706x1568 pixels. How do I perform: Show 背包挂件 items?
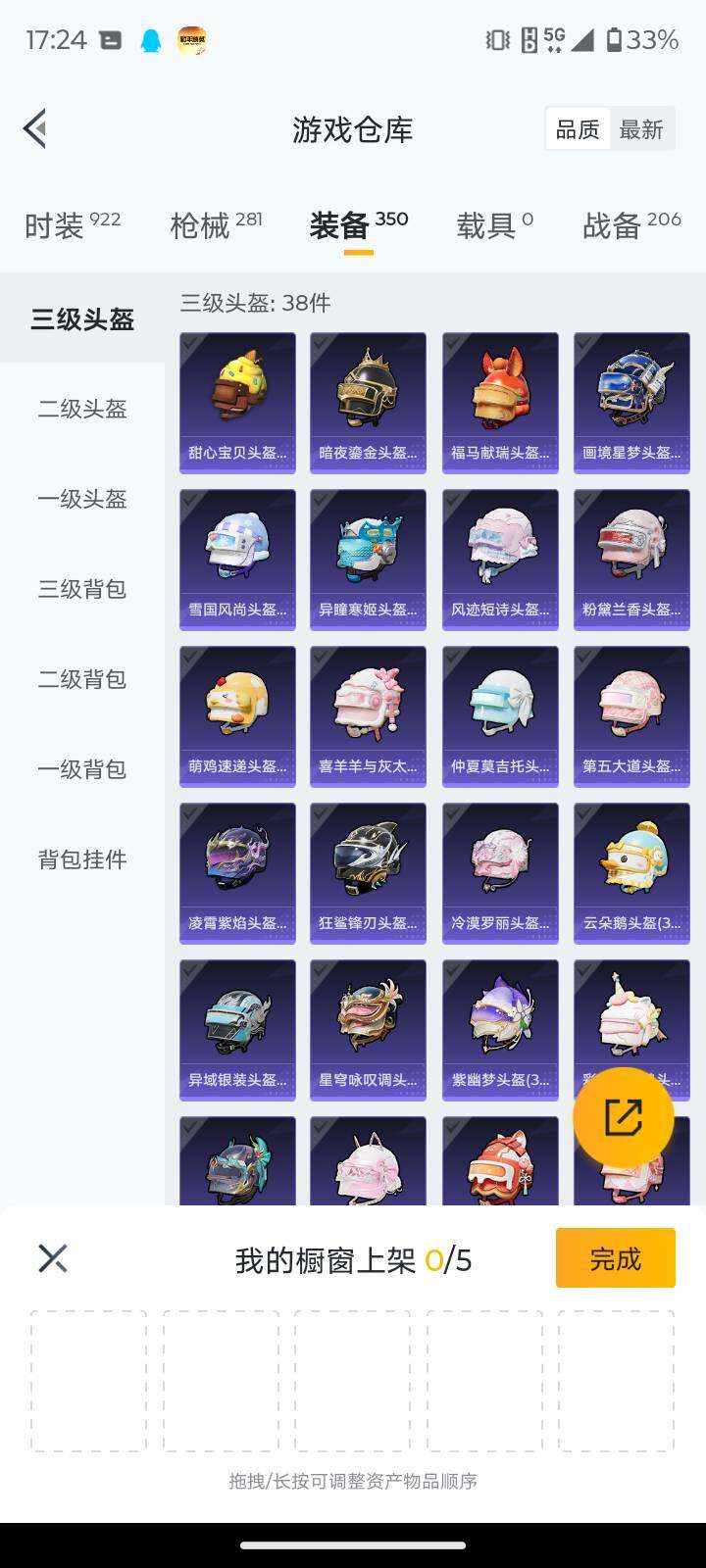pos(82,859)
